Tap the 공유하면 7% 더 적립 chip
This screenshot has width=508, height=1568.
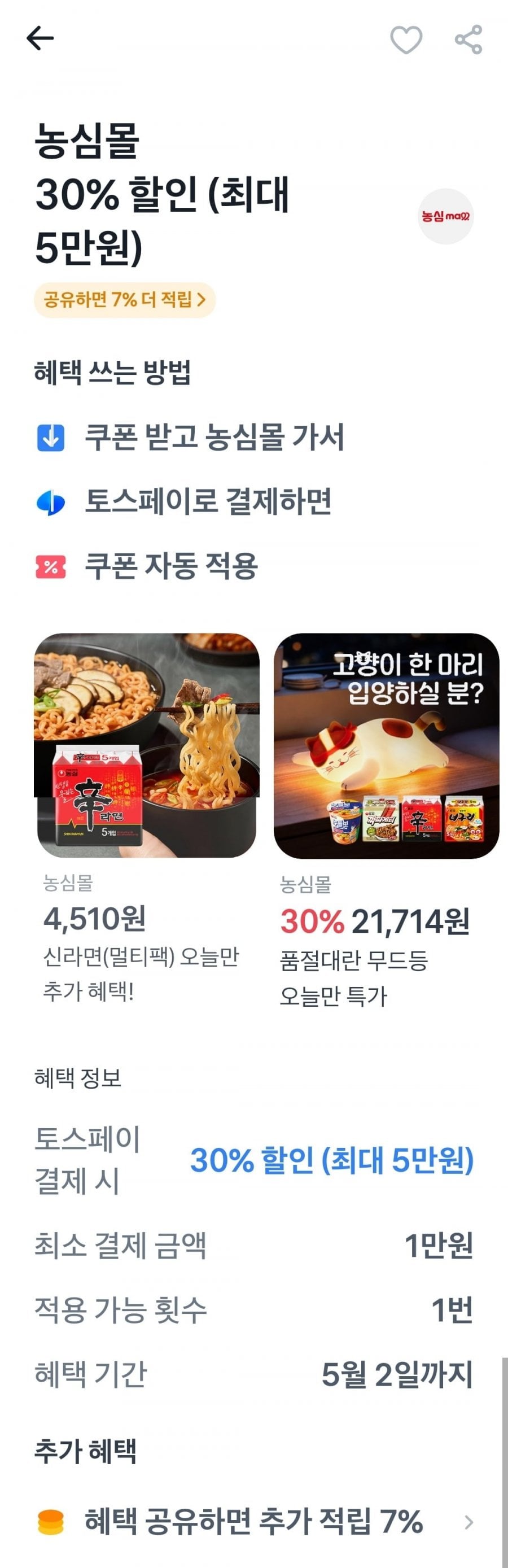pos(125,299)
